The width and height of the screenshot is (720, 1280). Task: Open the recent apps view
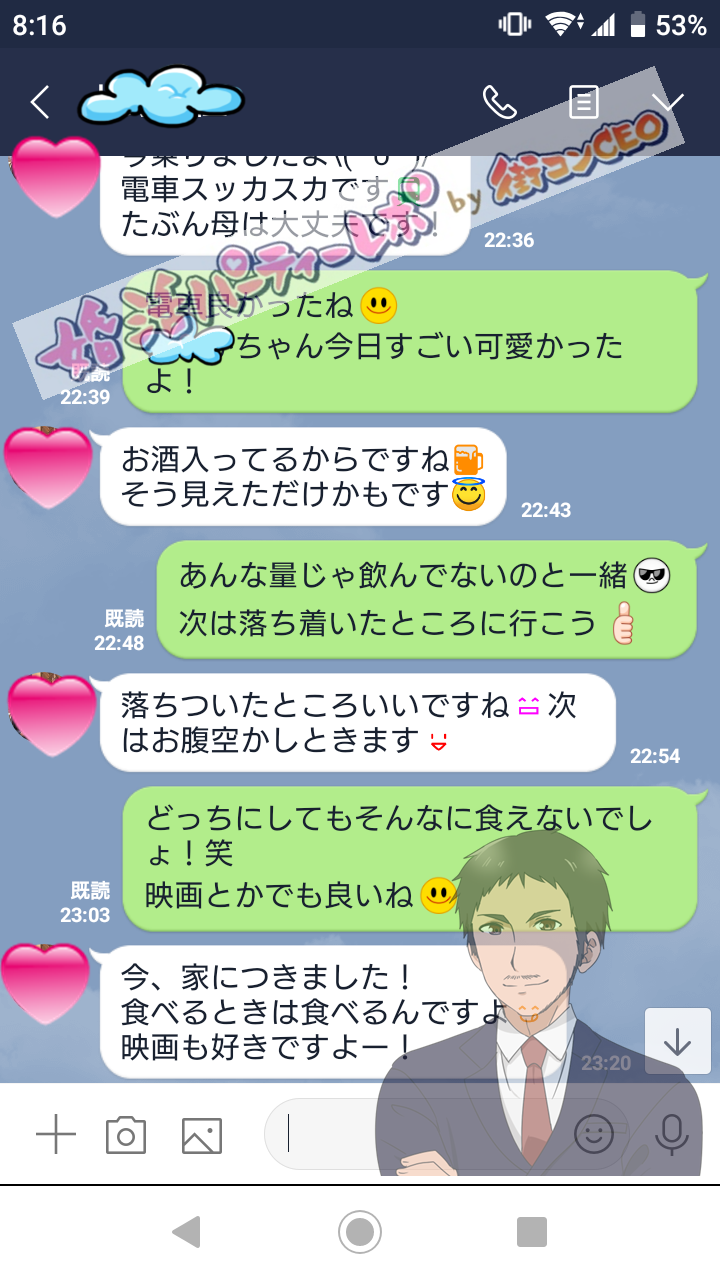(x=531, y=1232)
